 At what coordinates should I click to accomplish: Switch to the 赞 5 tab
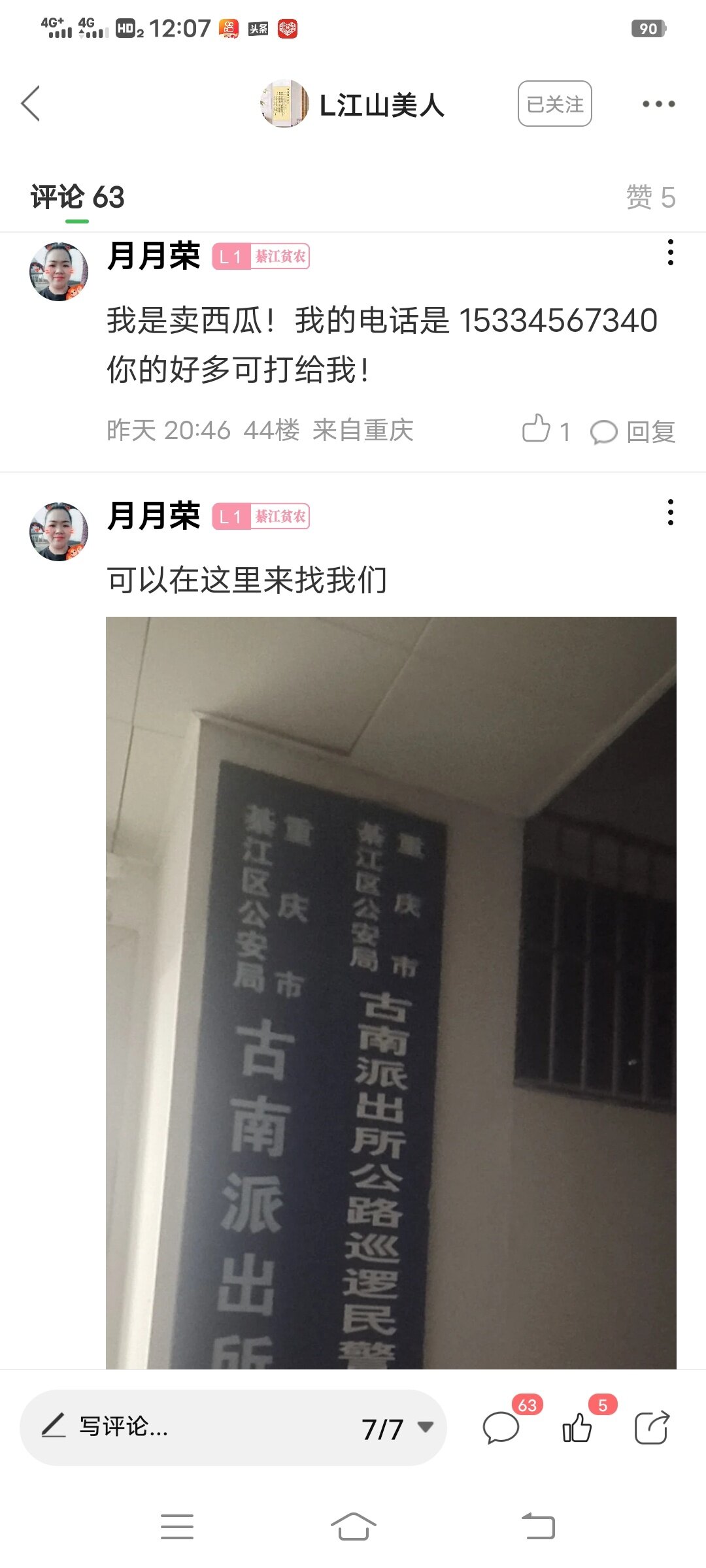pyautogui.click(x=650, y=197)
